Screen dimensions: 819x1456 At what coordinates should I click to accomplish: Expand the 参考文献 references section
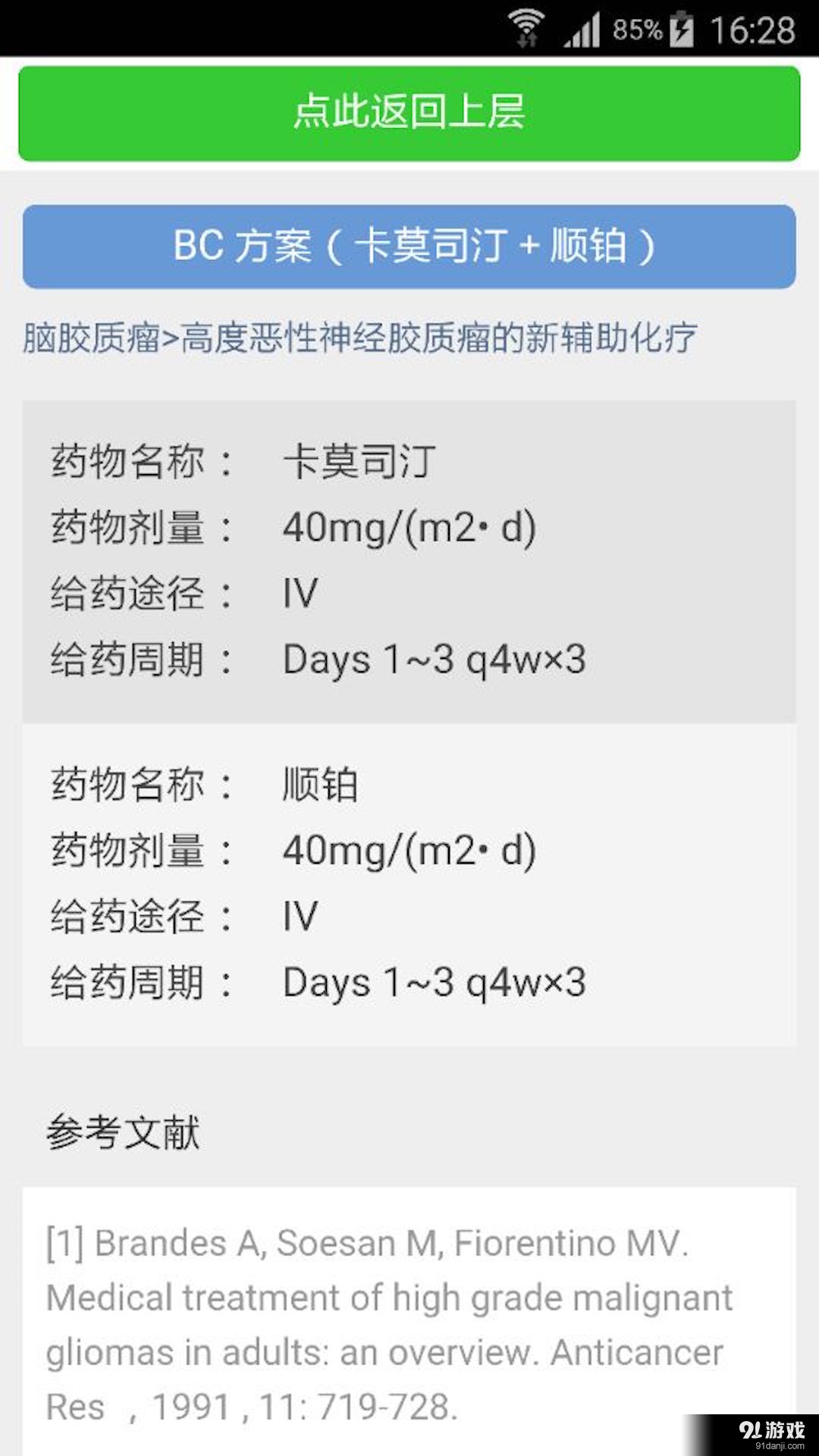124,1134
